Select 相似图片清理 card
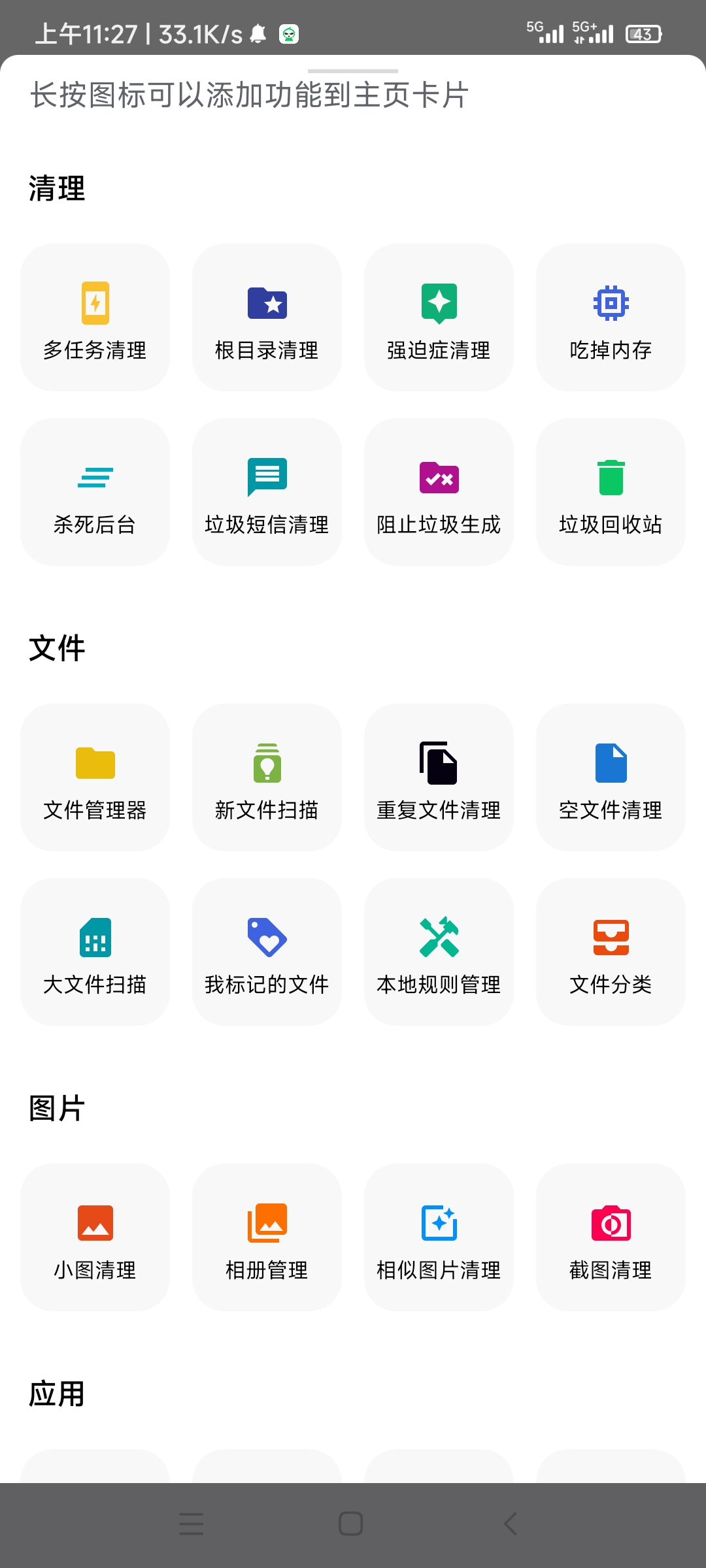This screenshot has width=706, height=1568. tap(439, 1238)
